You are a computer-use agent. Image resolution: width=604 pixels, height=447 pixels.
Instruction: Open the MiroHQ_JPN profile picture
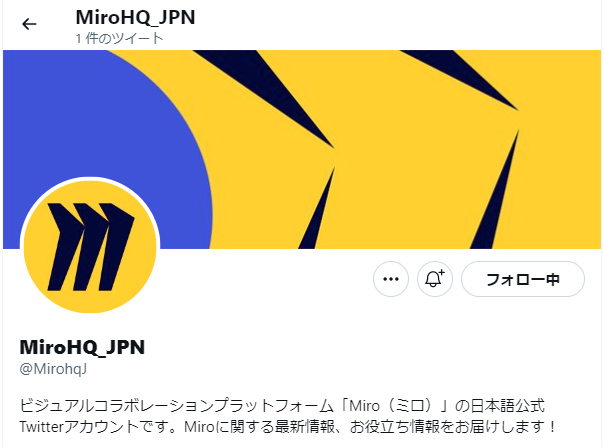coord(89,246)
